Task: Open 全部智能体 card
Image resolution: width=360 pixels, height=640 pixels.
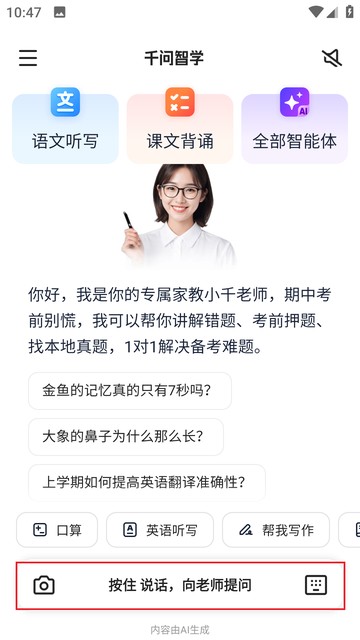Action: [295, 128]
